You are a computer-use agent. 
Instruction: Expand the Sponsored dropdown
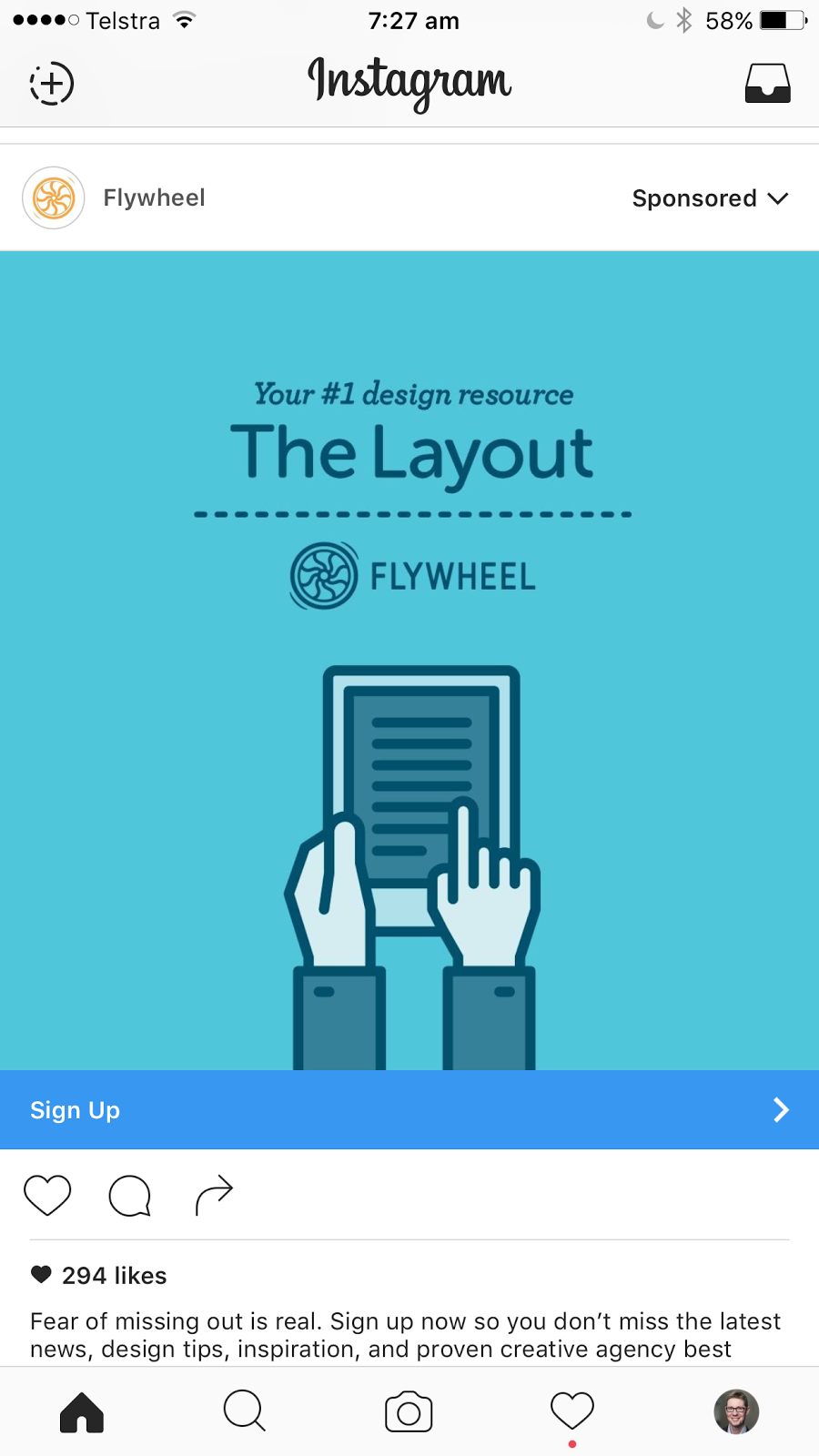[710, 198]
